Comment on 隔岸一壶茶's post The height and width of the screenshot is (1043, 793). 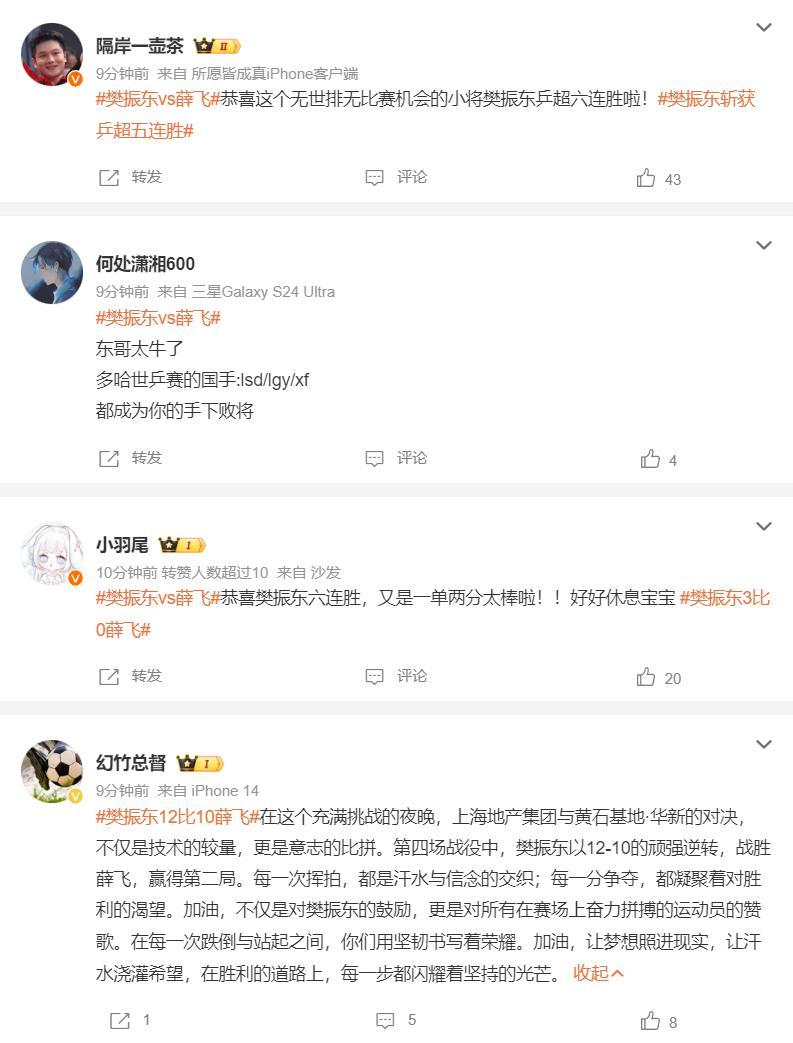click(396, 177)
